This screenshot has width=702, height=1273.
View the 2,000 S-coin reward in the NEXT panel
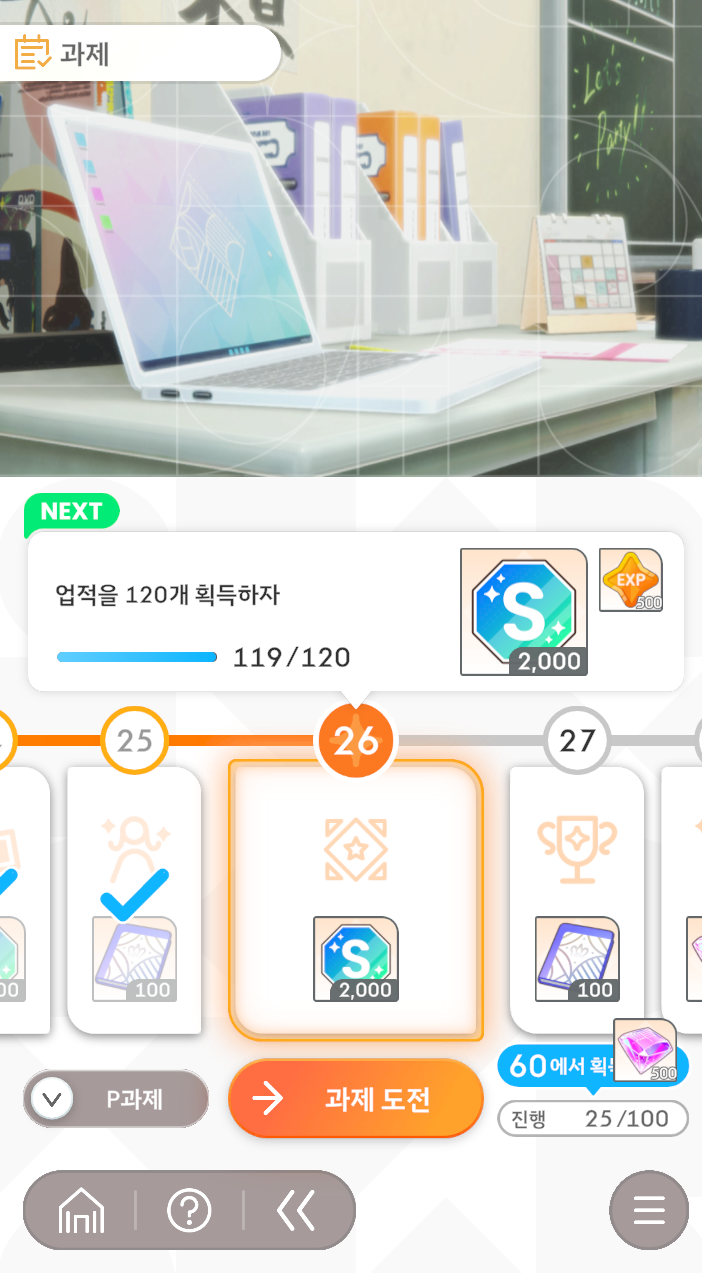[x=524, y=612]
